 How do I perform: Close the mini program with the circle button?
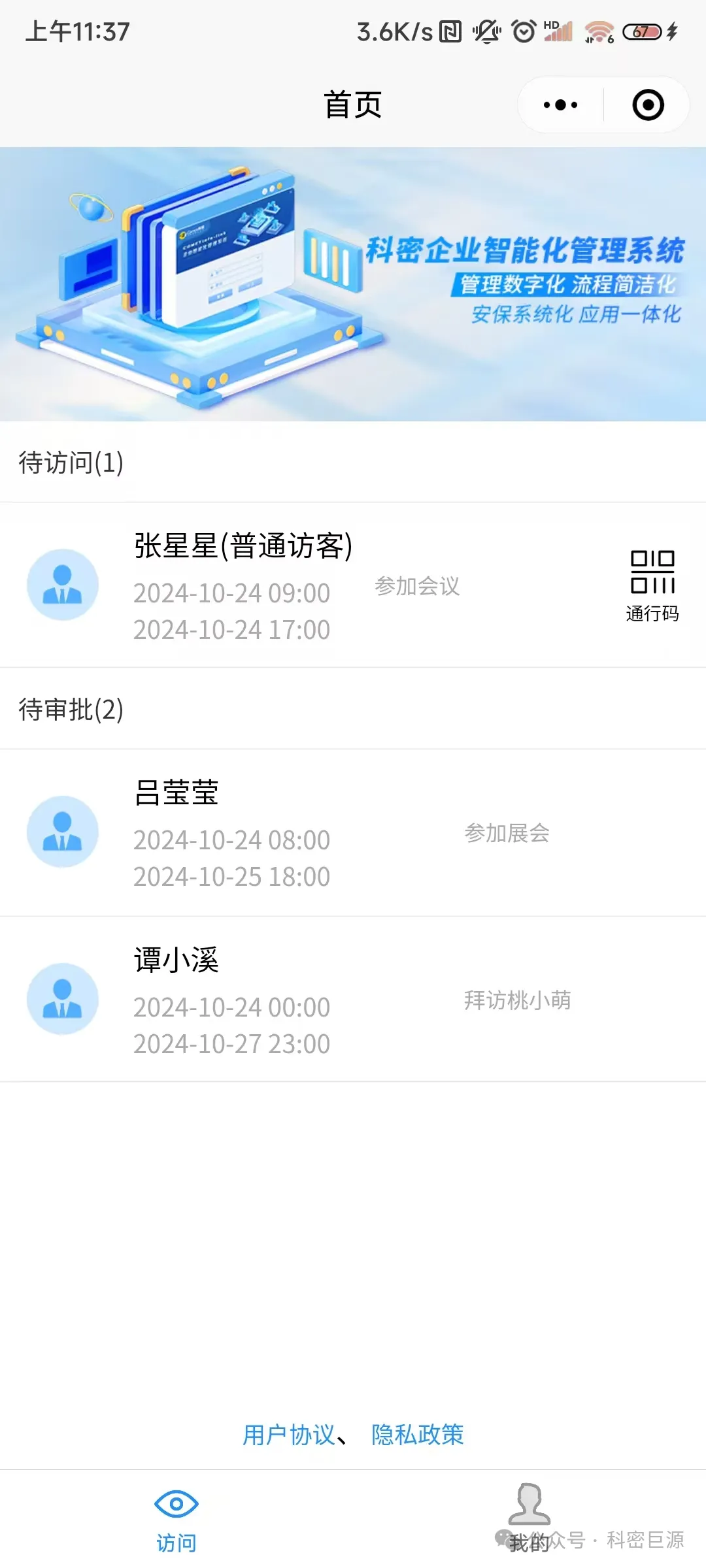click(x=648, y=105)
